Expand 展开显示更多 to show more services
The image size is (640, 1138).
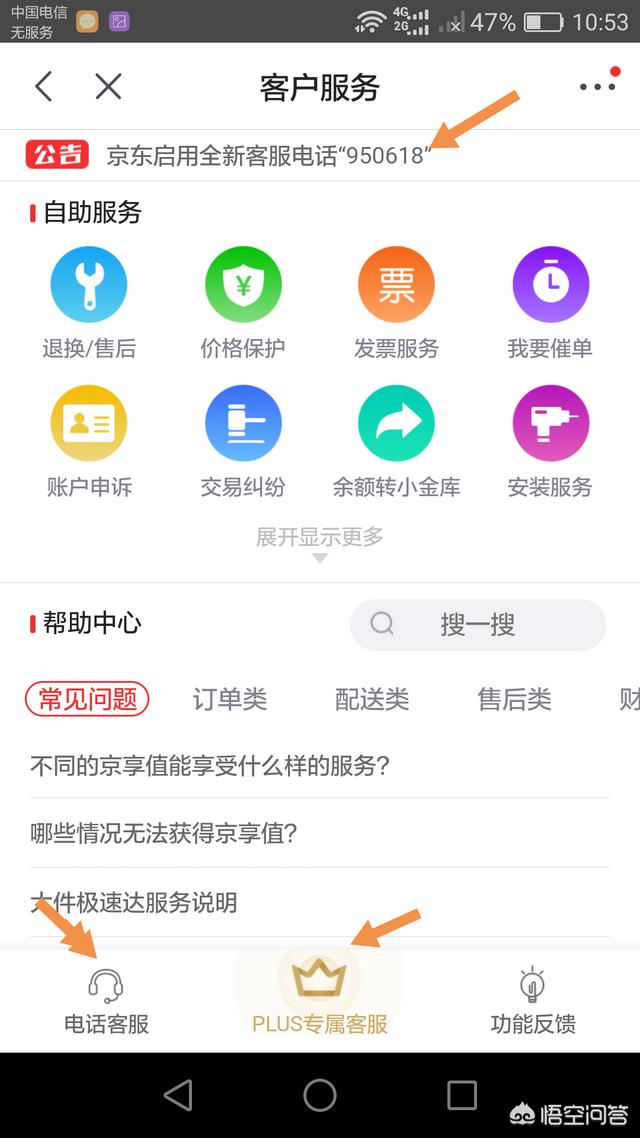pyautogui.click(x=319, y=543)
